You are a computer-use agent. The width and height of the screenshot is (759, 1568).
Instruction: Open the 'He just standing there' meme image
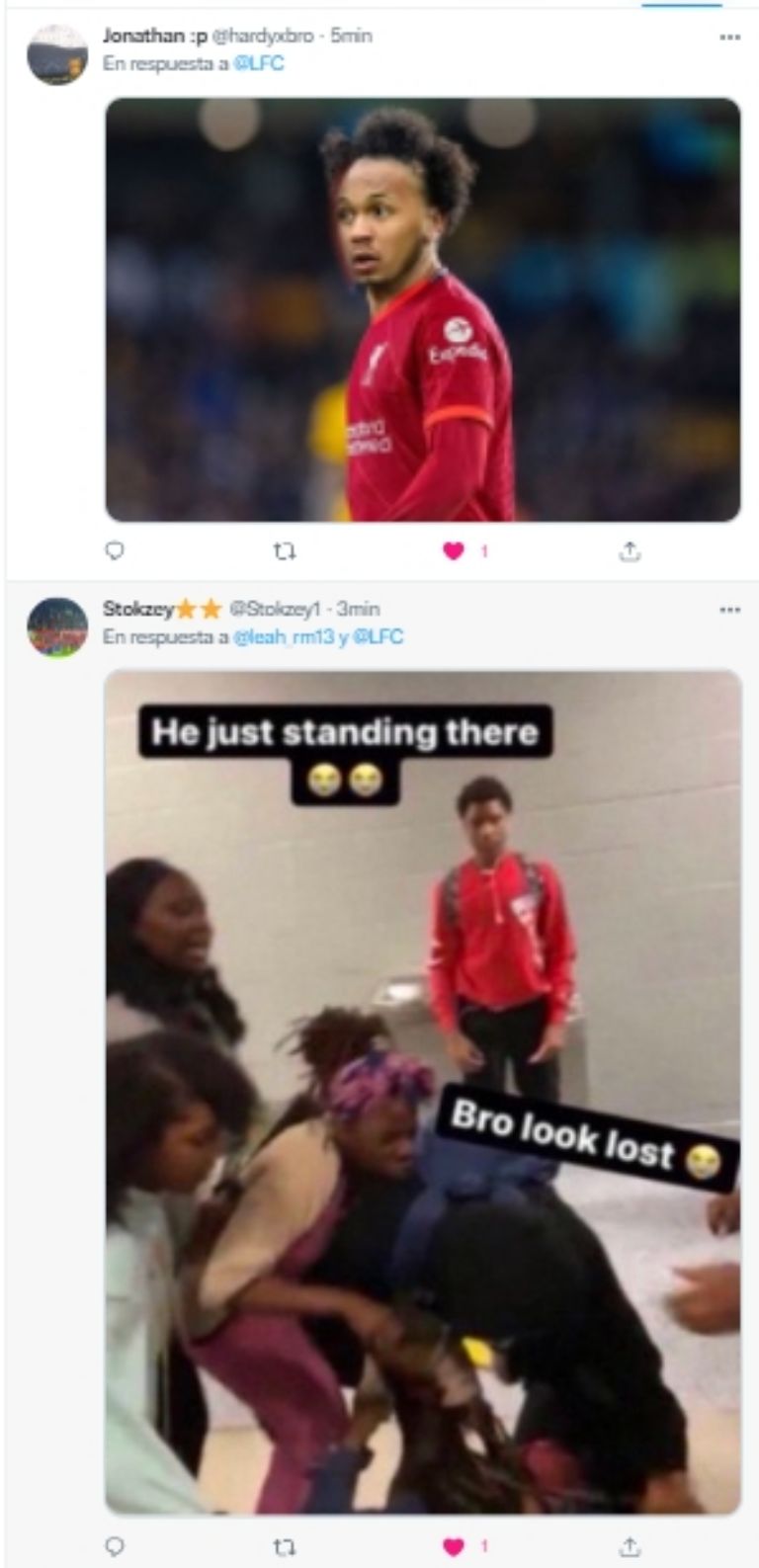[423, 1092]
